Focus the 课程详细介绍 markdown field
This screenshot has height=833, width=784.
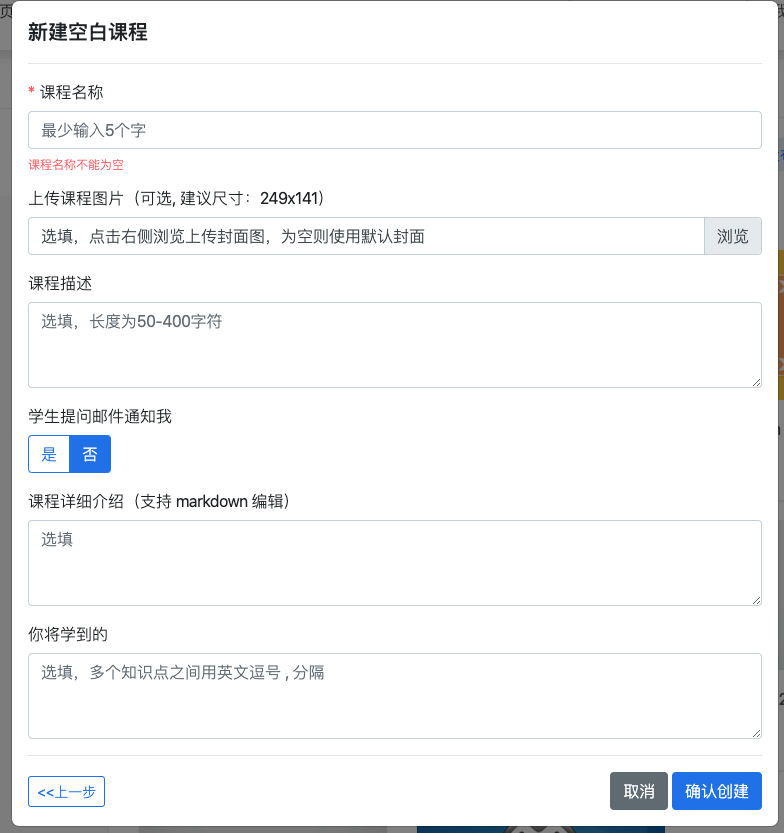pyautogui.click(x=394, y=562)
